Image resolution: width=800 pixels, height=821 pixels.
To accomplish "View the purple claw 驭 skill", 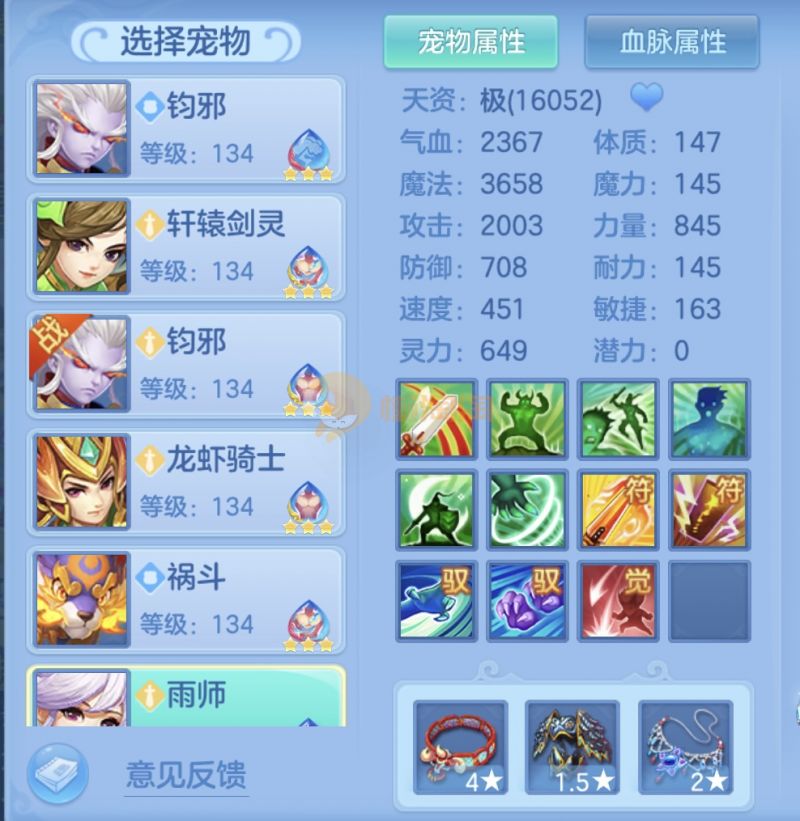I will 527,600.
